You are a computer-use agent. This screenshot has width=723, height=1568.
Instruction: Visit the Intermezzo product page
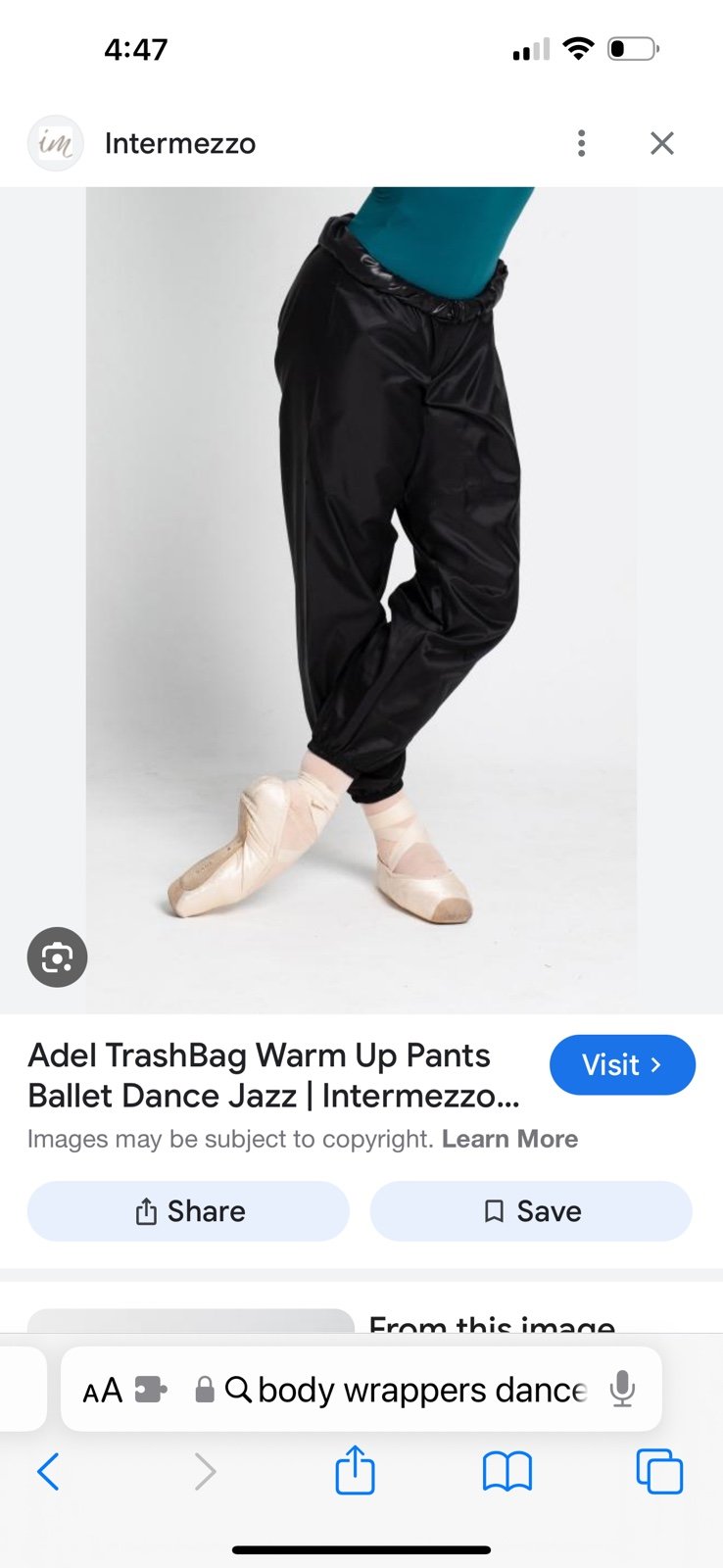(622, 1064)
